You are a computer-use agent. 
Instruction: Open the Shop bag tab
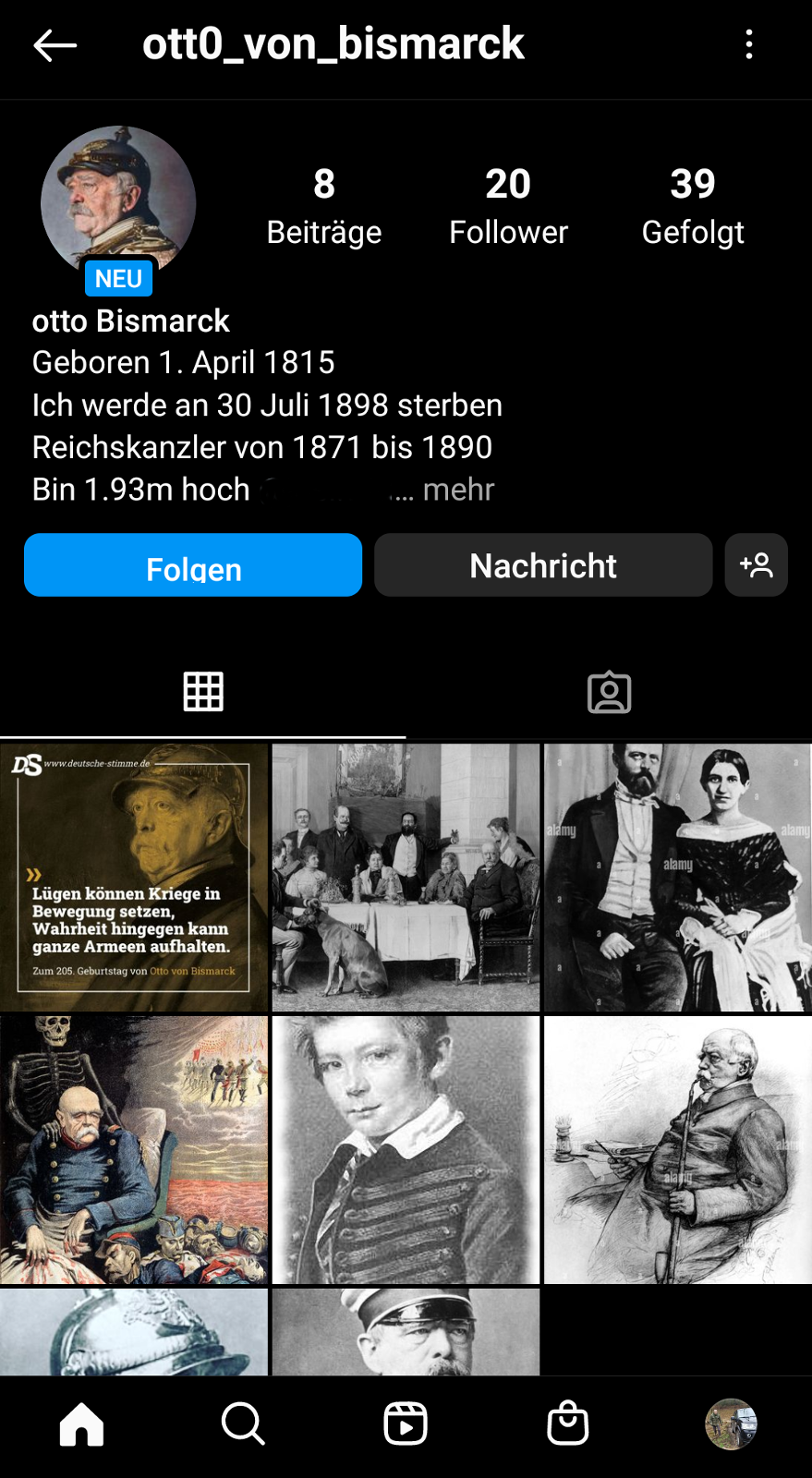tap(567, 1423)
